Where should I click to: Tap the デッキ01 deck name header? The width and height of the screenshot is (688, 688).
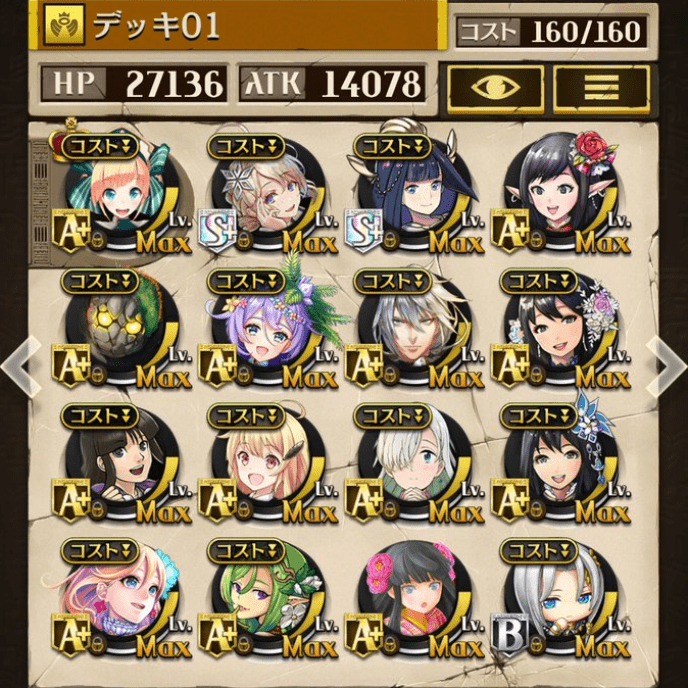pyautogui.click(x=240, y=26)
